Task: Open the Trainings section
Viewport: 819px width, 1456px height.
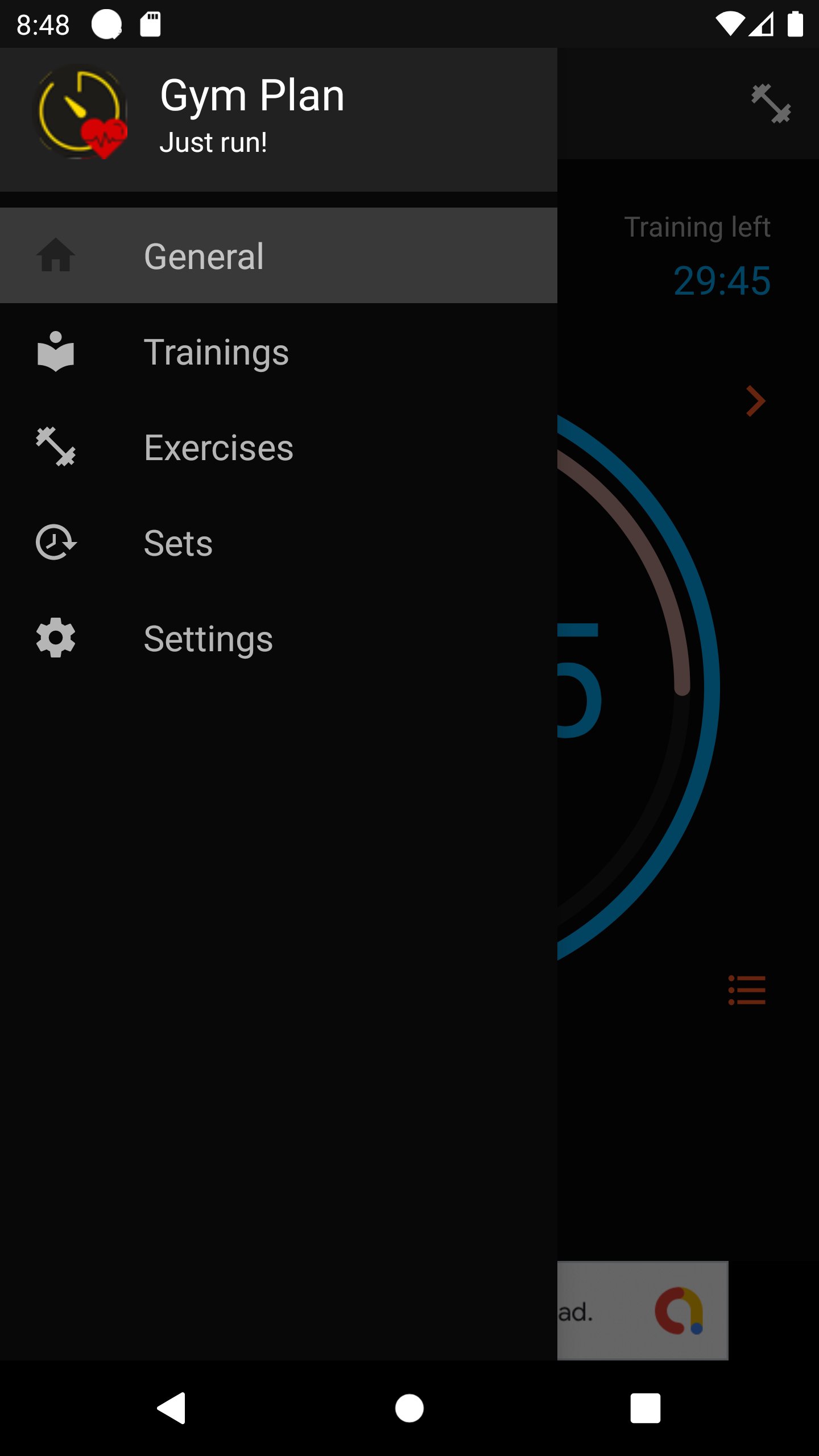Action: 279,351
